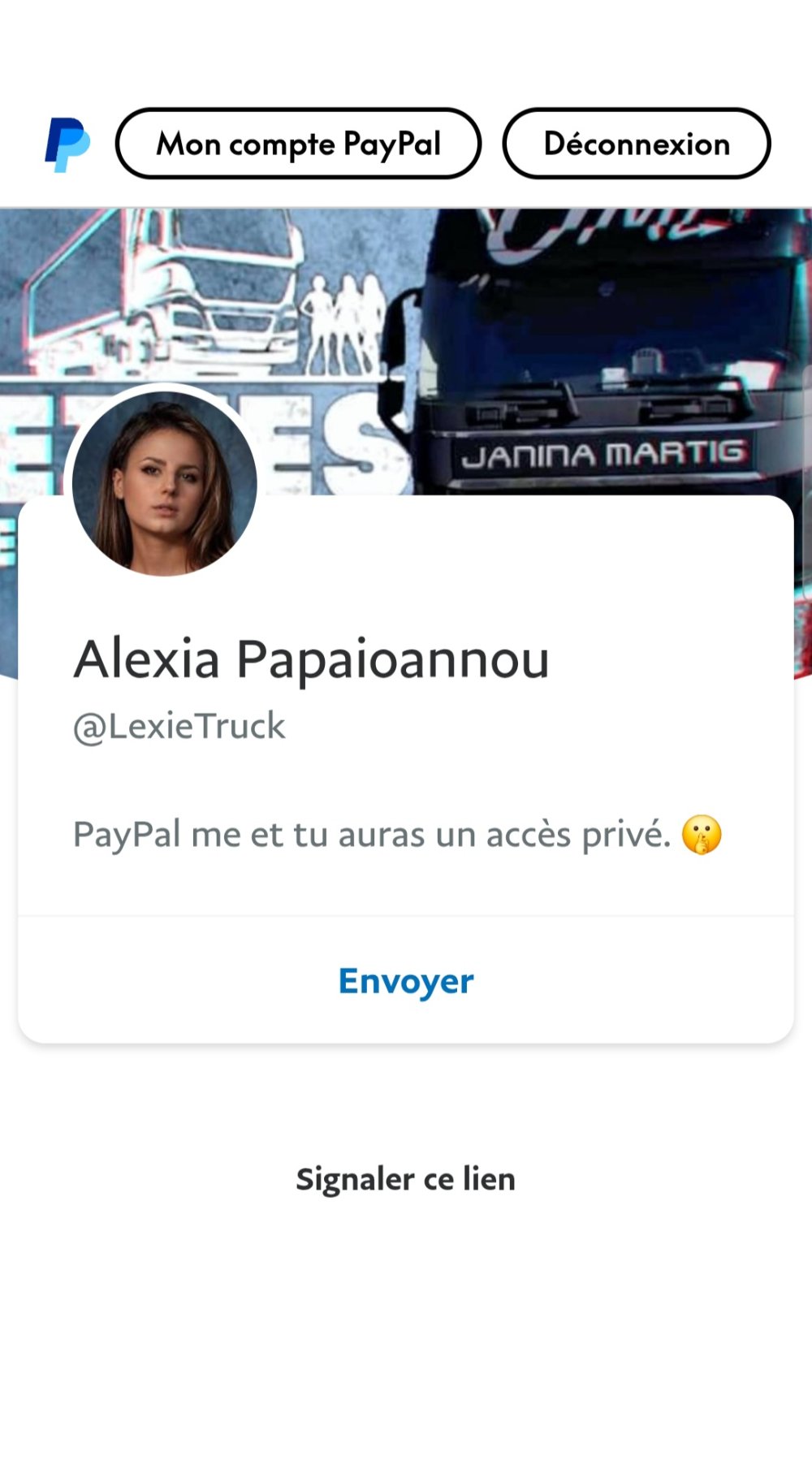Report this link via Signaler ce lien
This screenshot has height=1473, width=812.
(405, 1179)
